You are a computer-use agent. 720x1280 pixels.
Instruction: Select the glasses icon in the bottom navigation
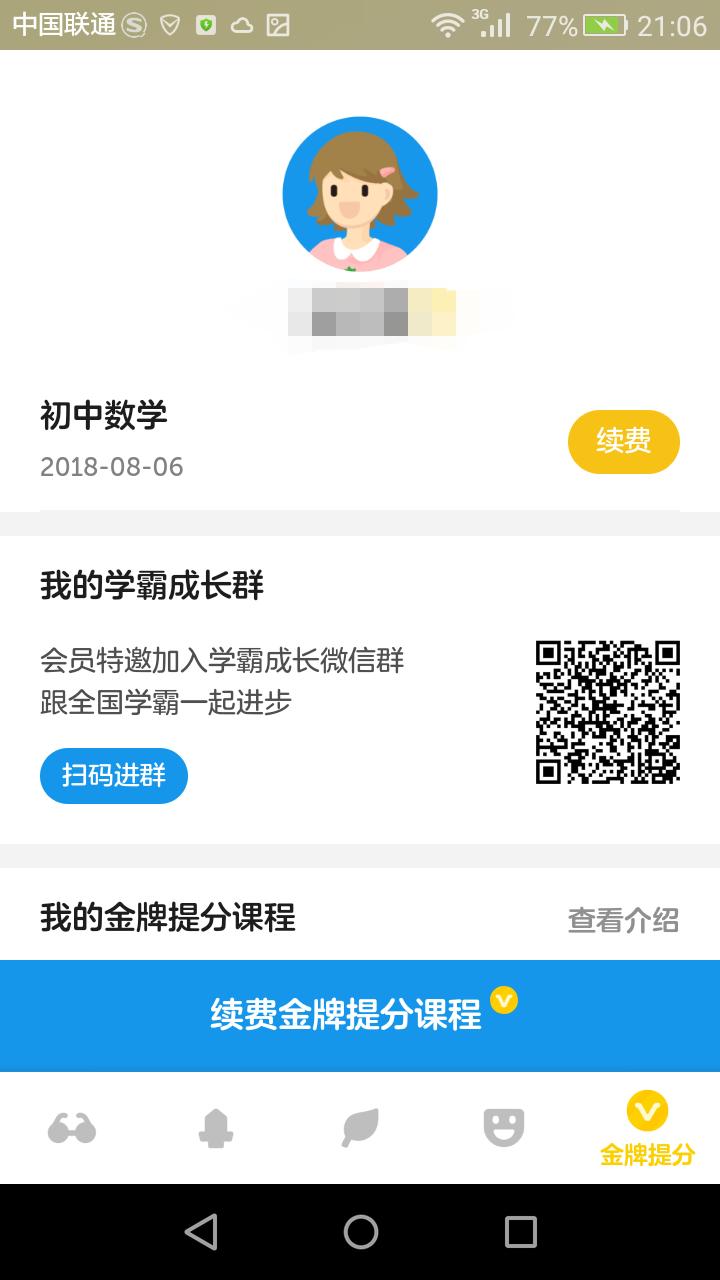pyautogui.click(x=71, y=1127)
